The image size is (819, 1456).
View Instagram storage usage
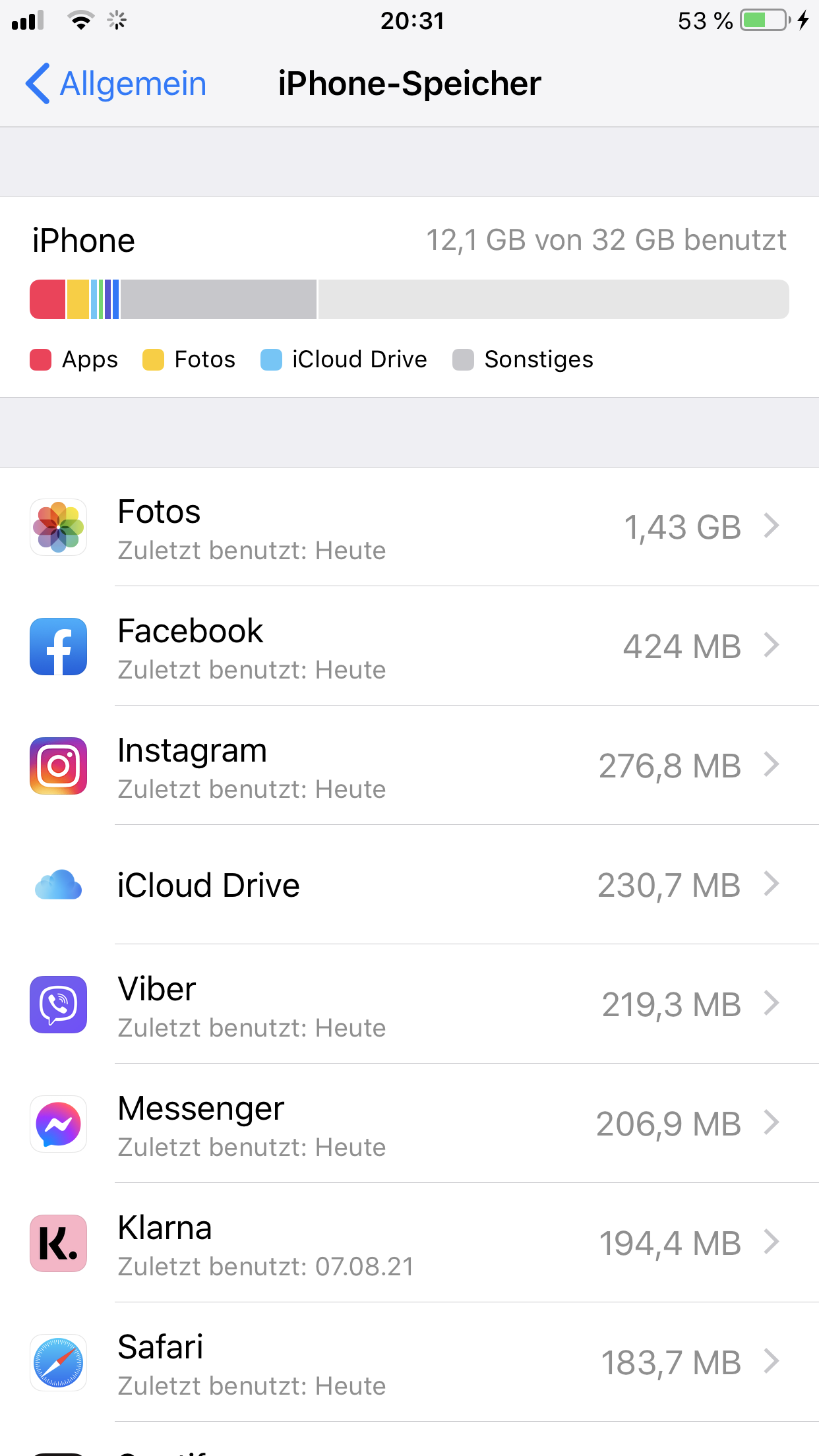click(x=409, y=766)
